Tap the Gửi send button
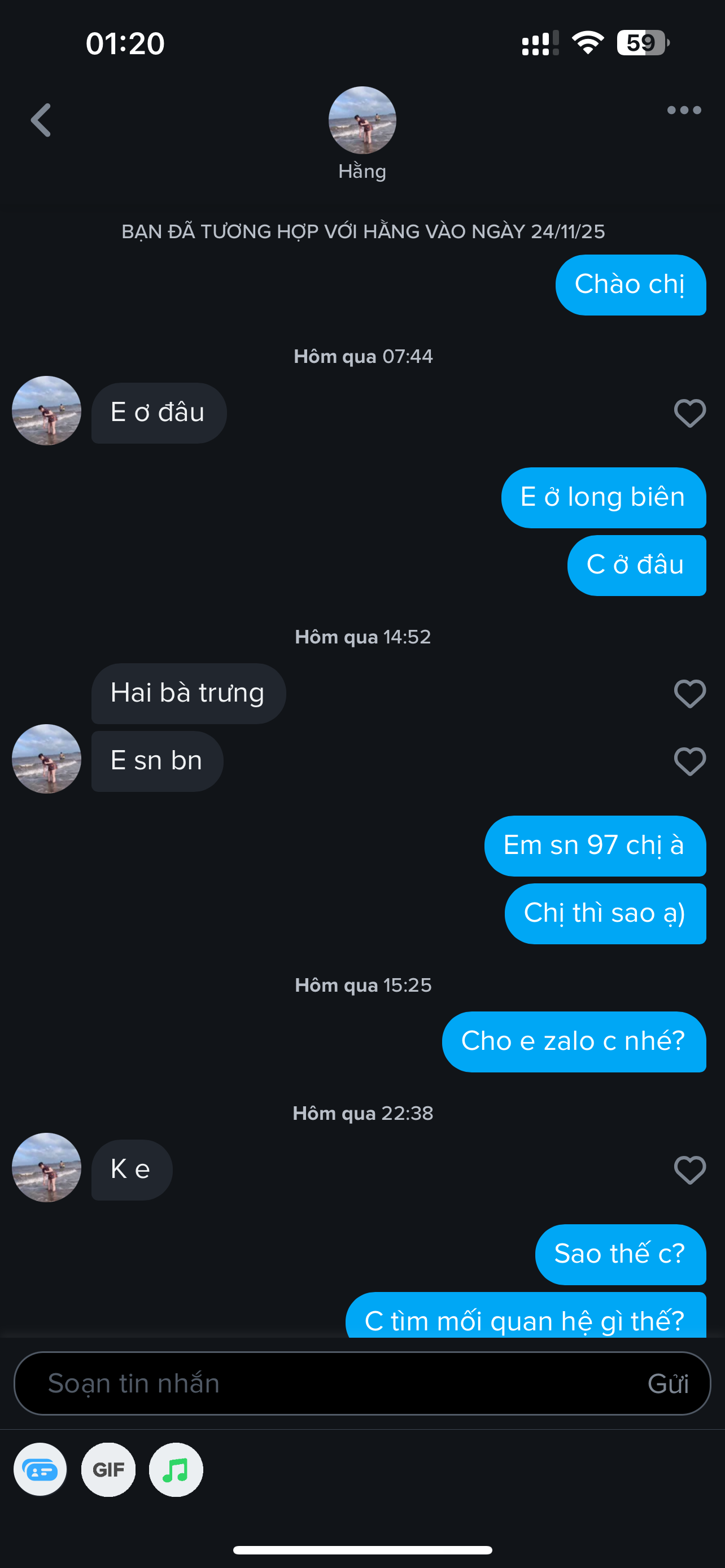 pyautogui.click(x=668, y=1383)
